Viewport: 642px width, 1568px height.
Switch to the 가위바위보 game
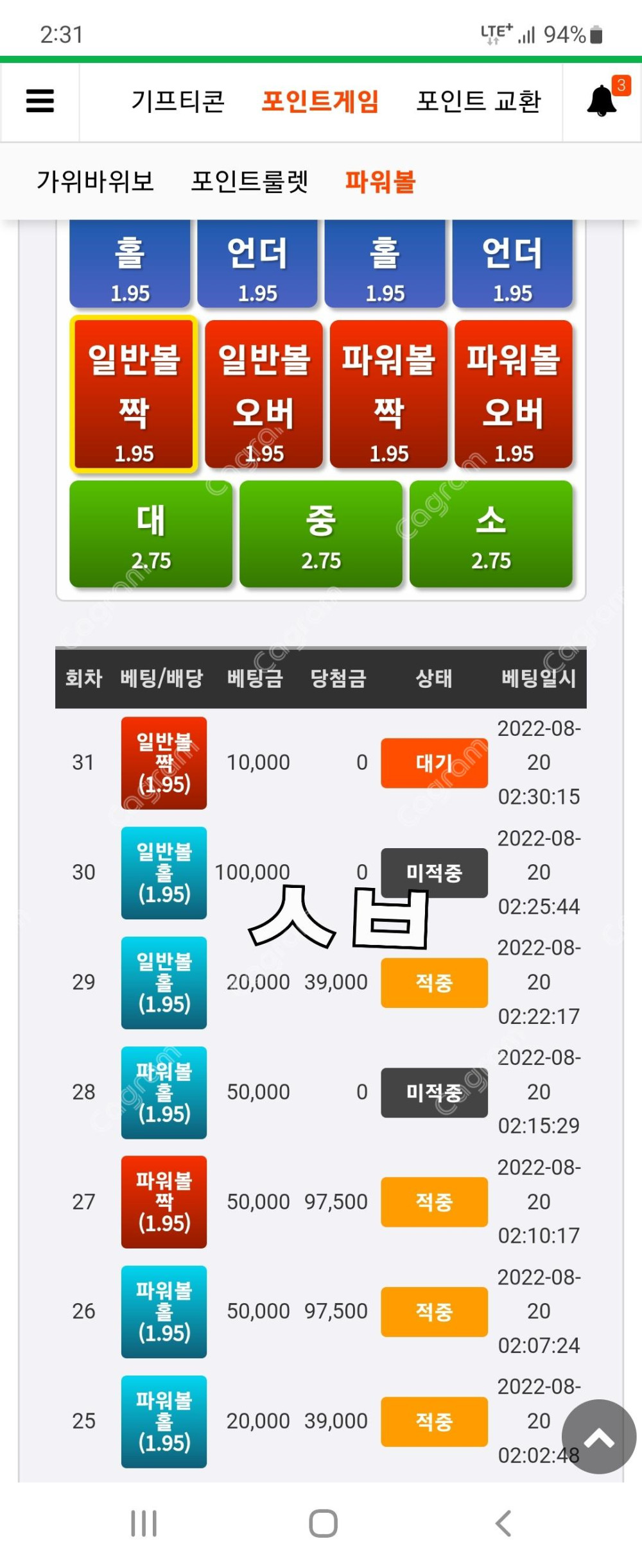[95, 182]
